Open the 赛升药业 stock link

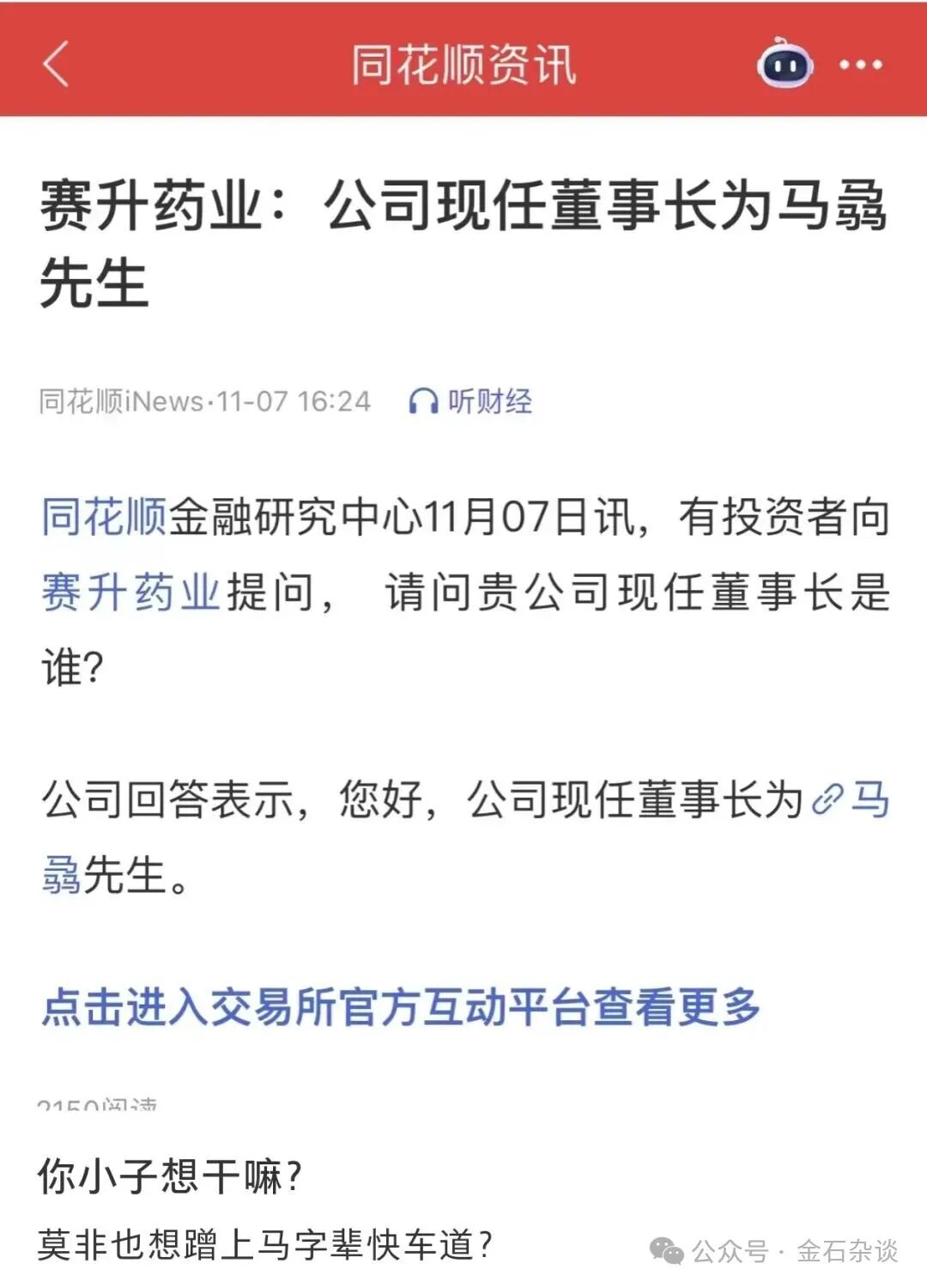click(x=131, y=592)
